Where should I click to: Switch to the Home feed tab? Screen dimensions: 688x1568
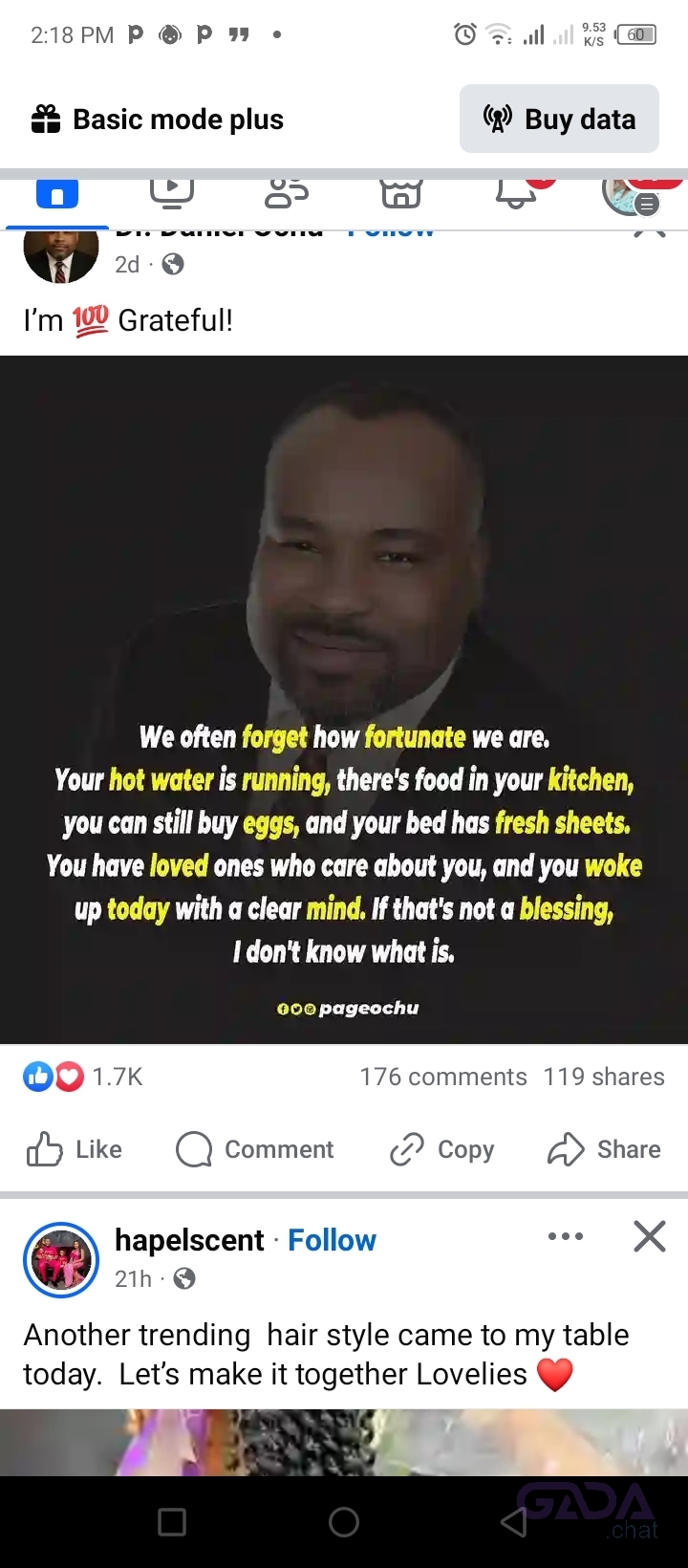(57, 195)
